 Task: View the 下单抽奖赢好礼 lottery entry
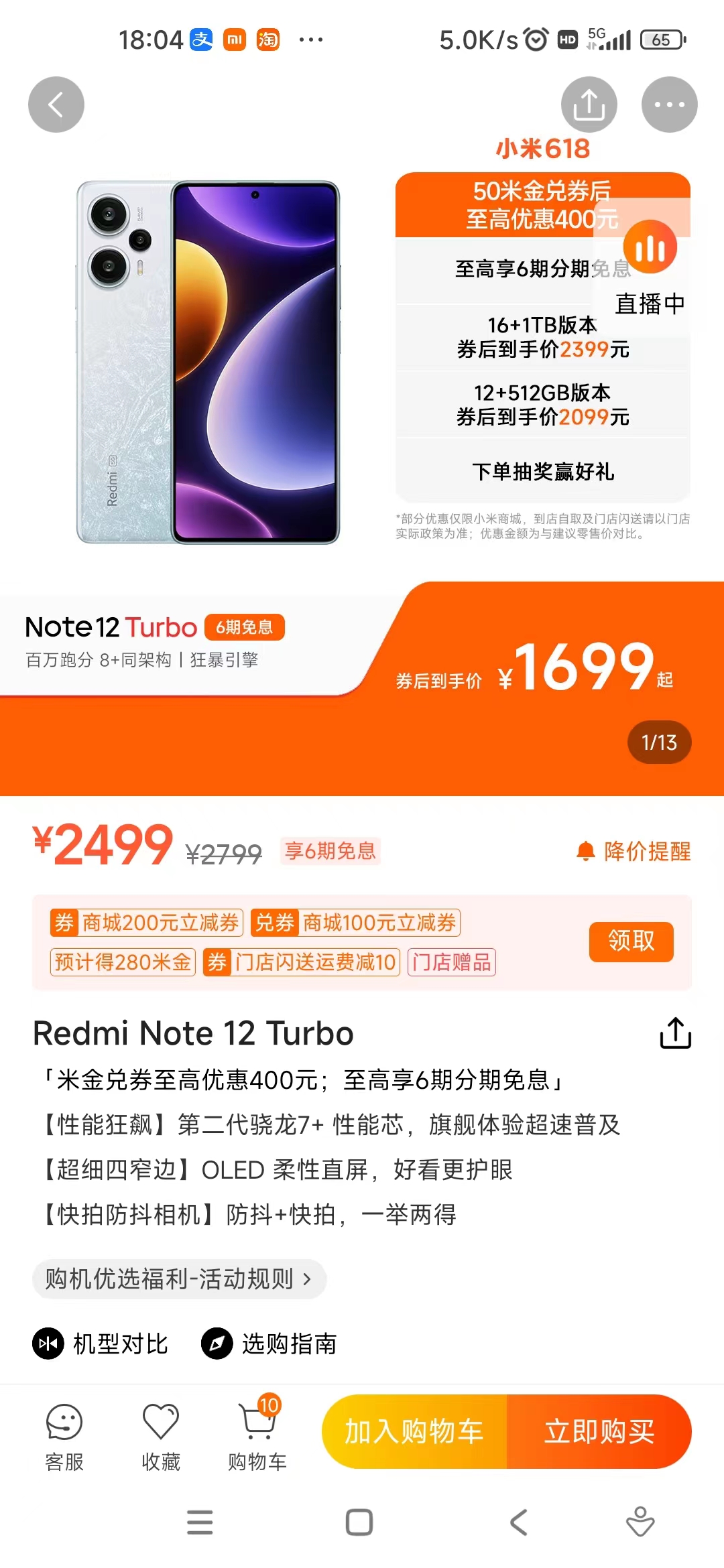point(542,472)
